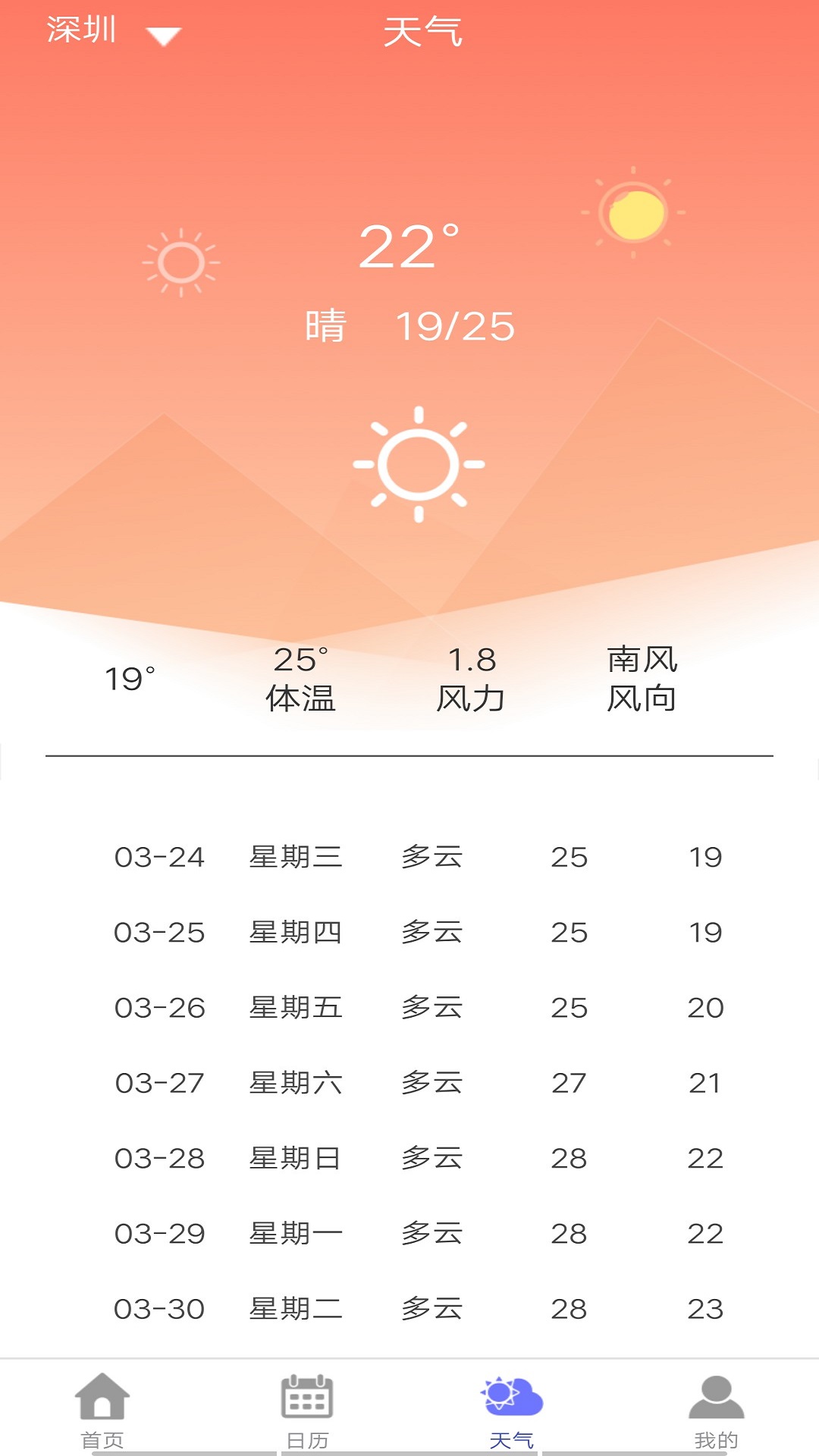Screen dimensions: 819x1456
Task: Tap the small sun icon near the temperature
Action: (x=181, y=264)
